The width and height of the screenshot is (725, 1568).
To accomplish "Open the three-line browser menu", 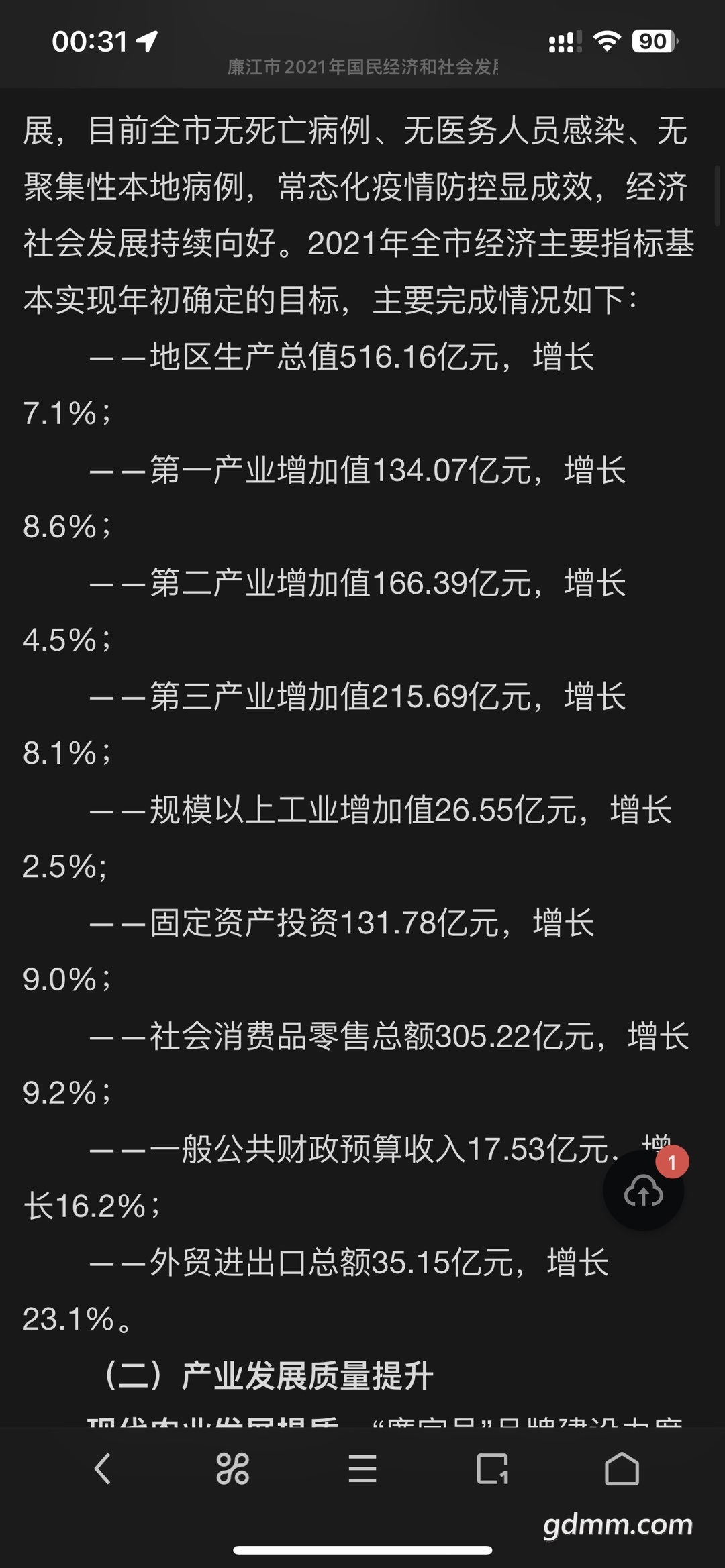I will (x=362, y=1469).
